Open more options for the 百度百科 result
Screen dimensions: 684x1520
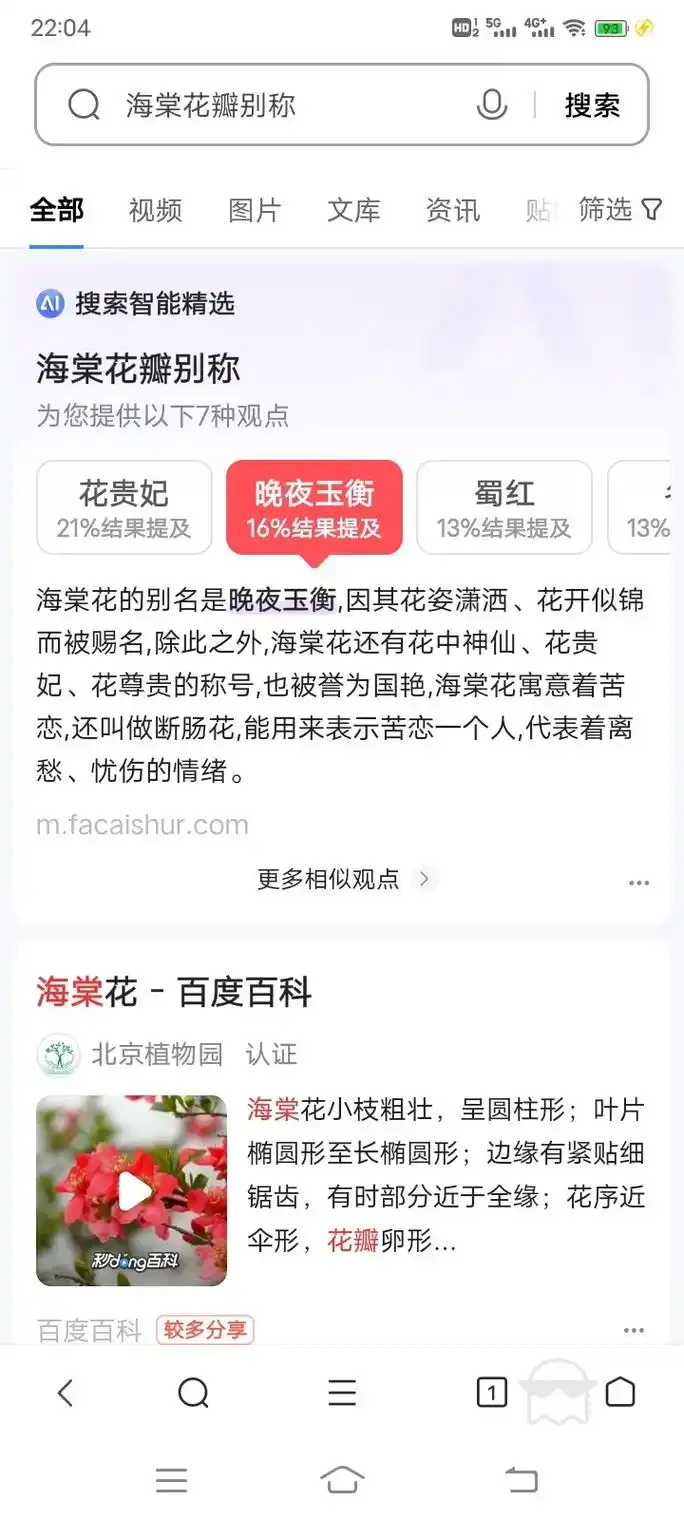coord(634,1330)
